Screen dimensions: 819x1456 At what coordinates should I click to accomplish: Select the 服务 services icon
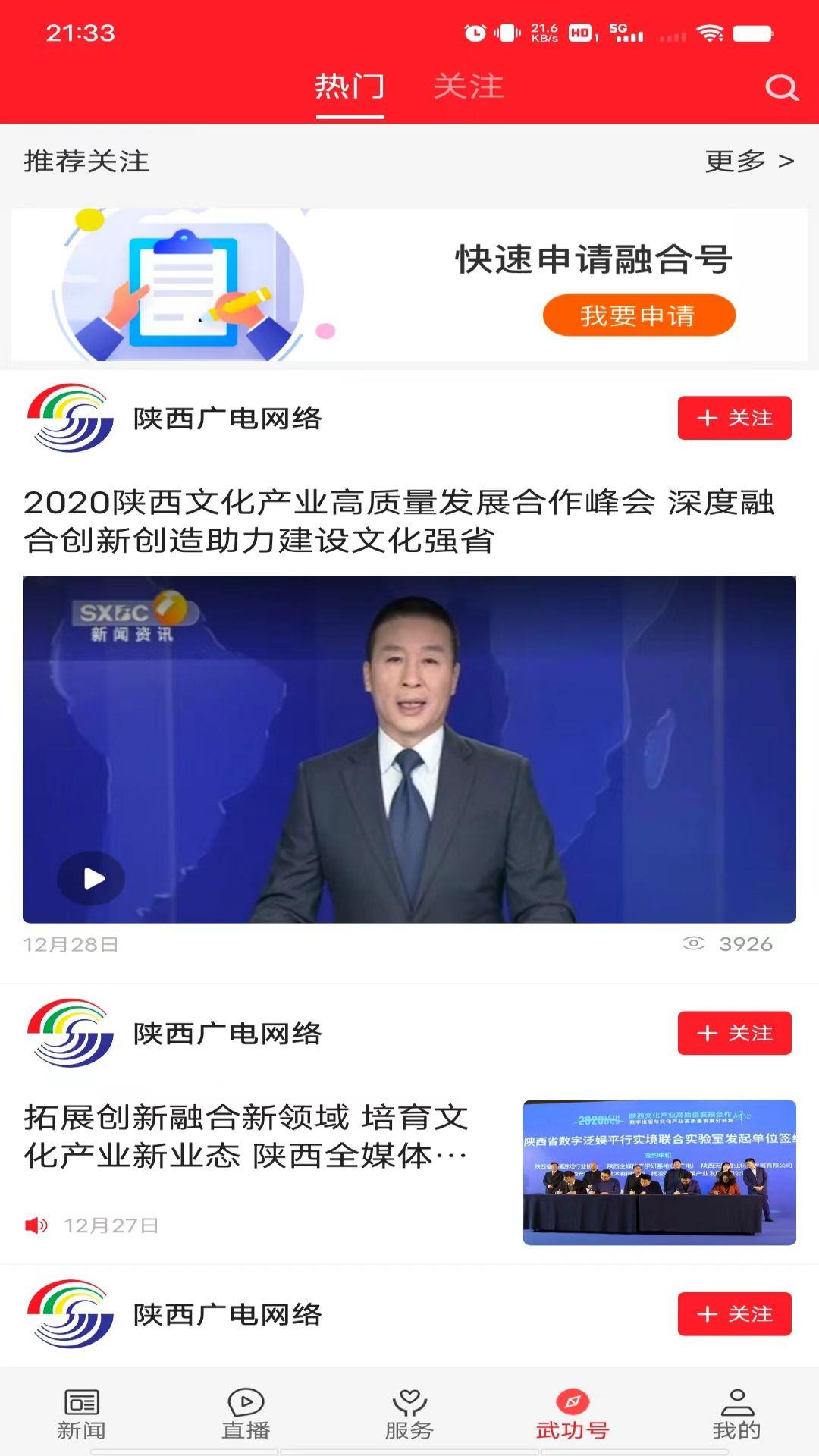[x=408, y=1418]
